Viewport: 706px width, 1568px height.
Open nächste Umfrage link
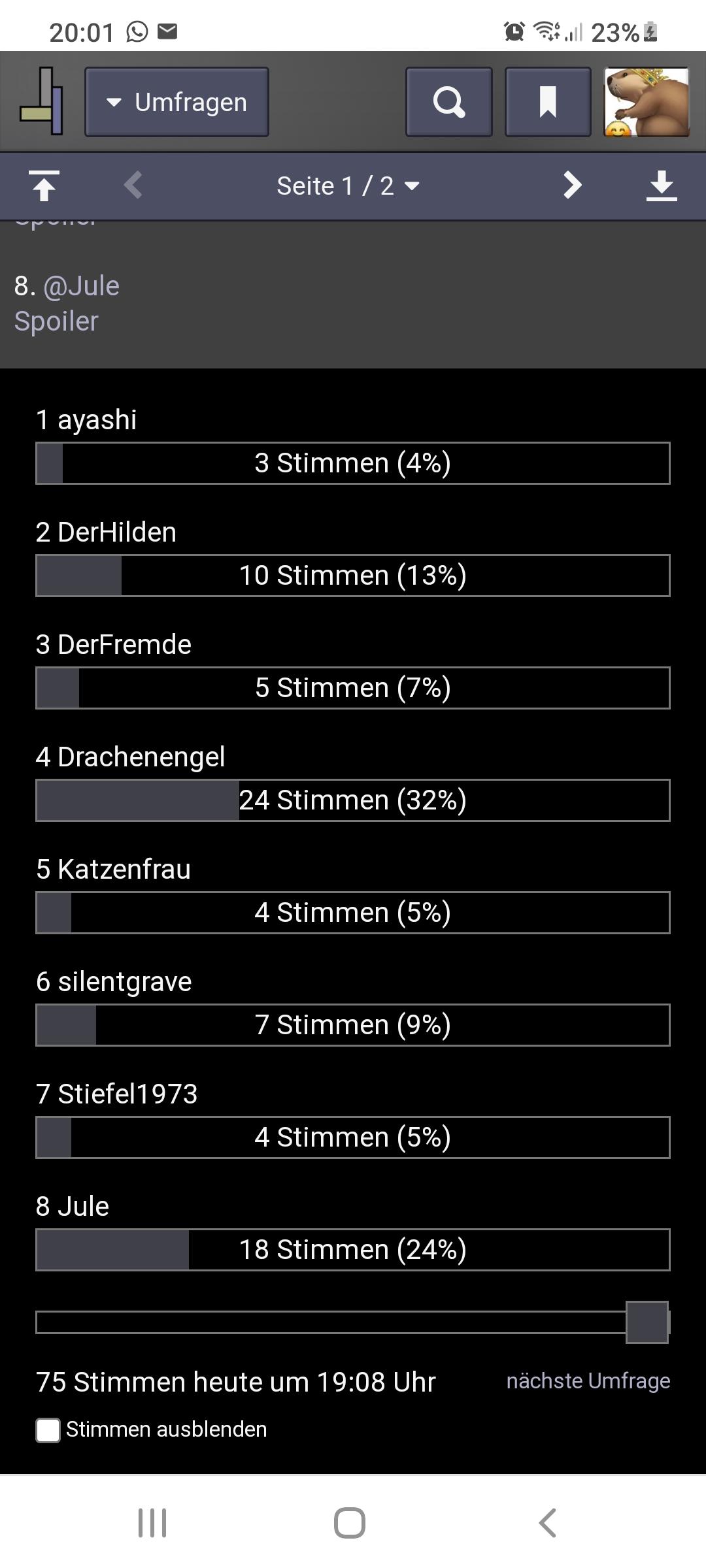pos(588,1380)
